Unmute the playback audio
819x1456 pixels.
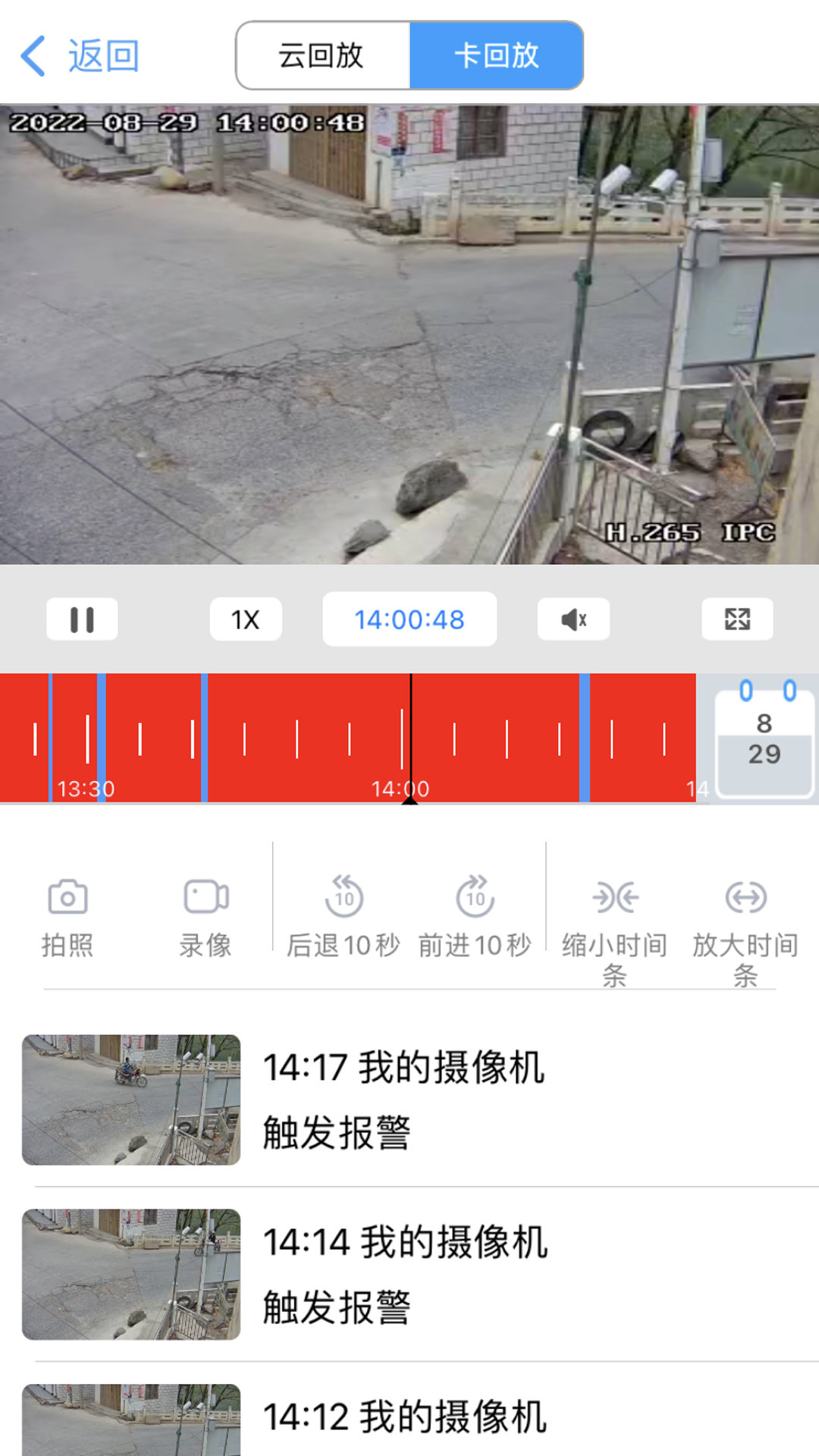tap(573, 619)
